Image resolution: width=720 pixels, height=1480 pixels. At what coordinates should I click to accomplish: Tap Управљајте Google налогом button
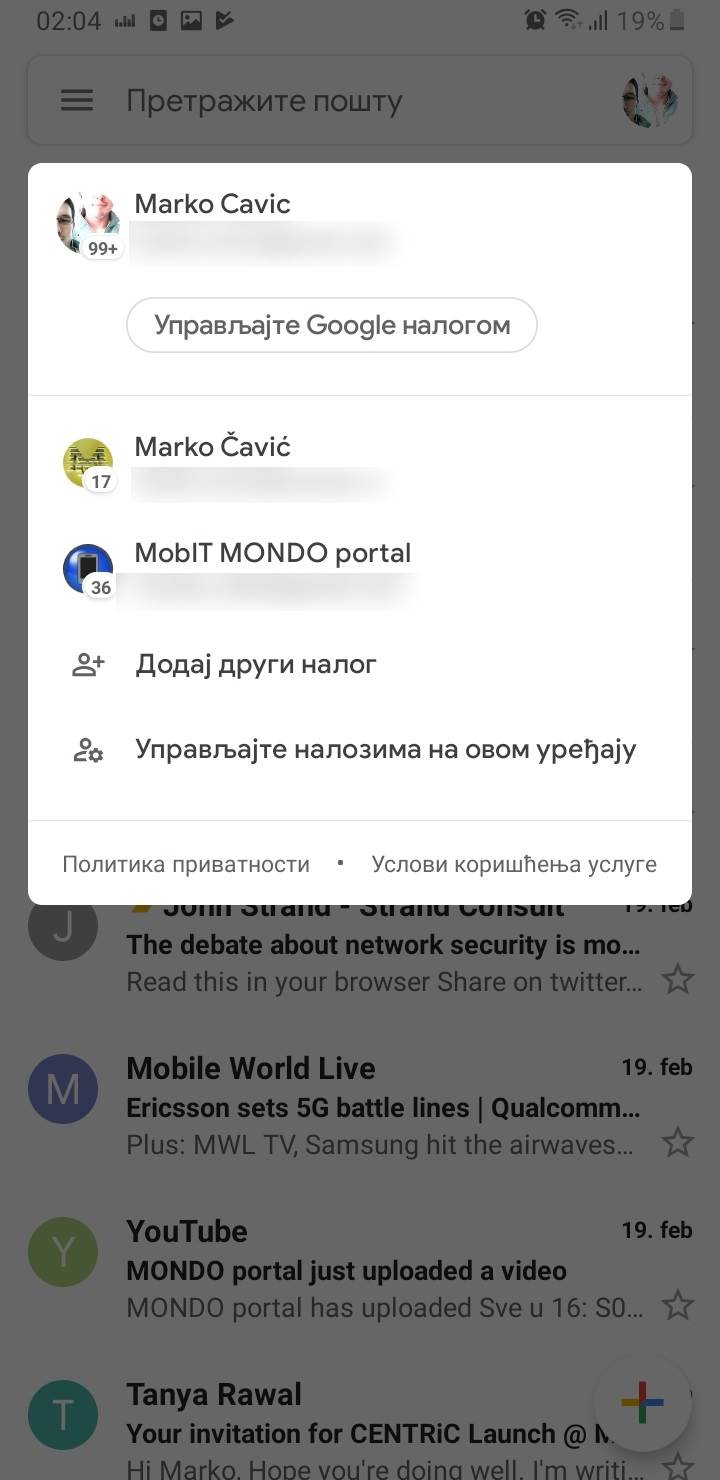coord(331,325)
